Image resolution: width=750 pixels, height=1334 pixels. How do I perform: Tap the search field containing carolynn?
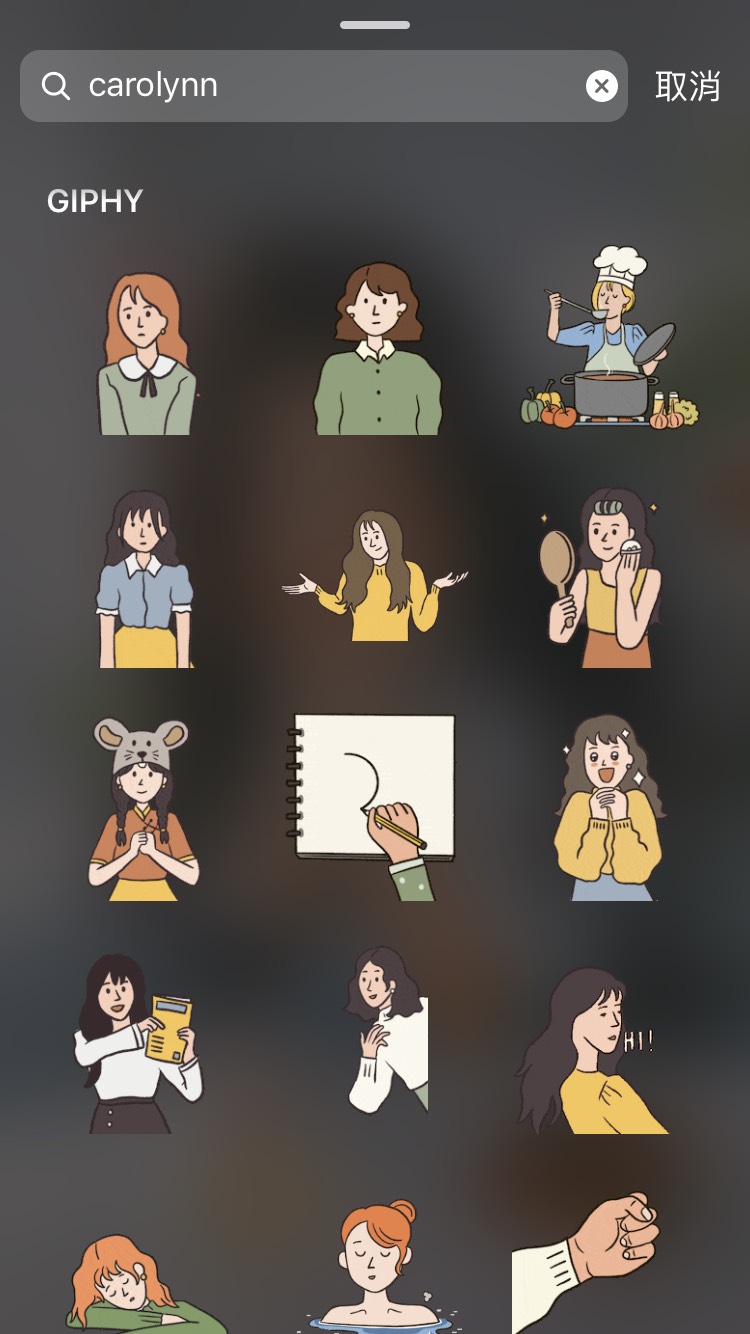tap(300, 86)
